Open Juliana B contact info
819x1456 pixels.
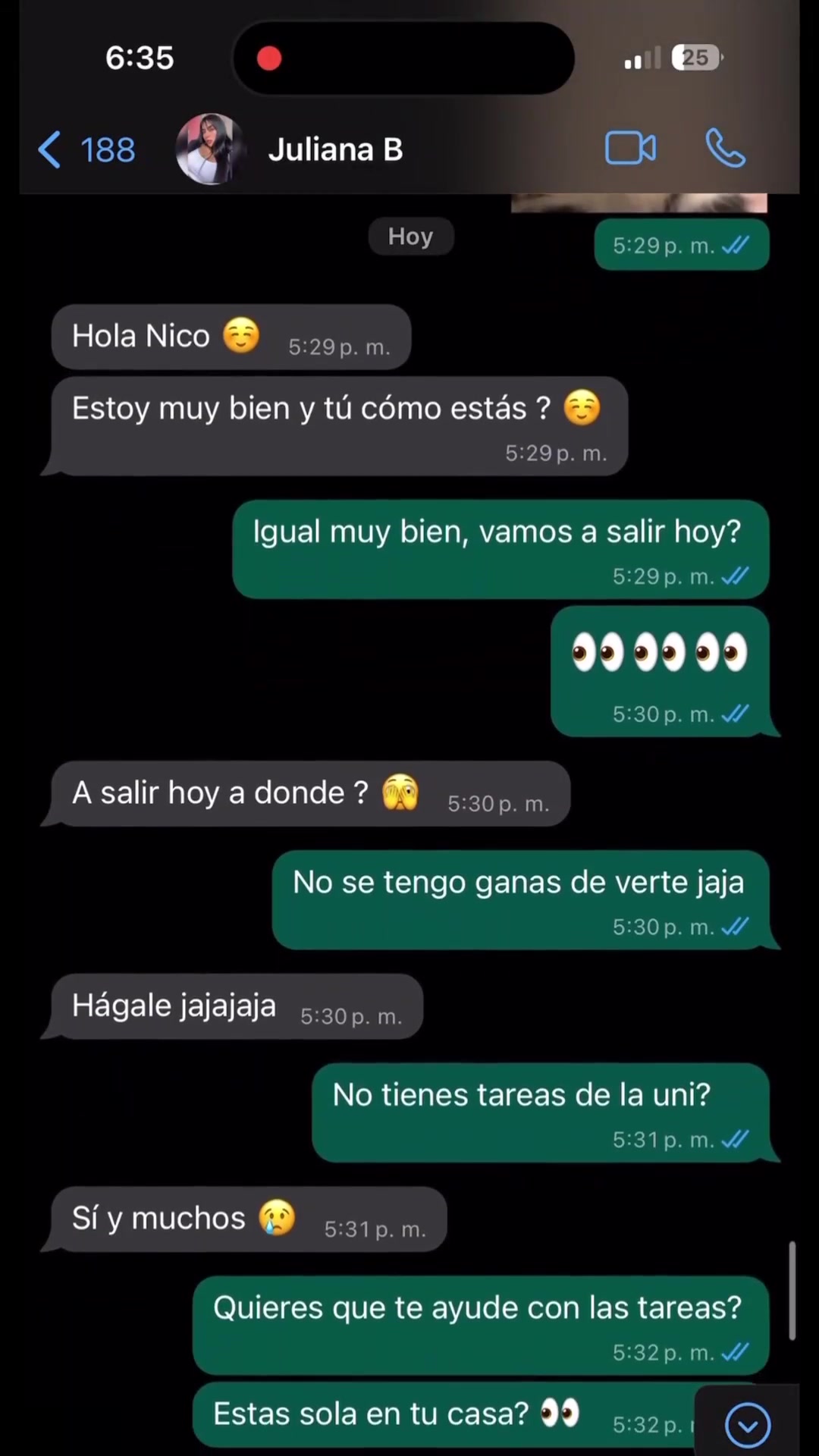pos(335,149)
